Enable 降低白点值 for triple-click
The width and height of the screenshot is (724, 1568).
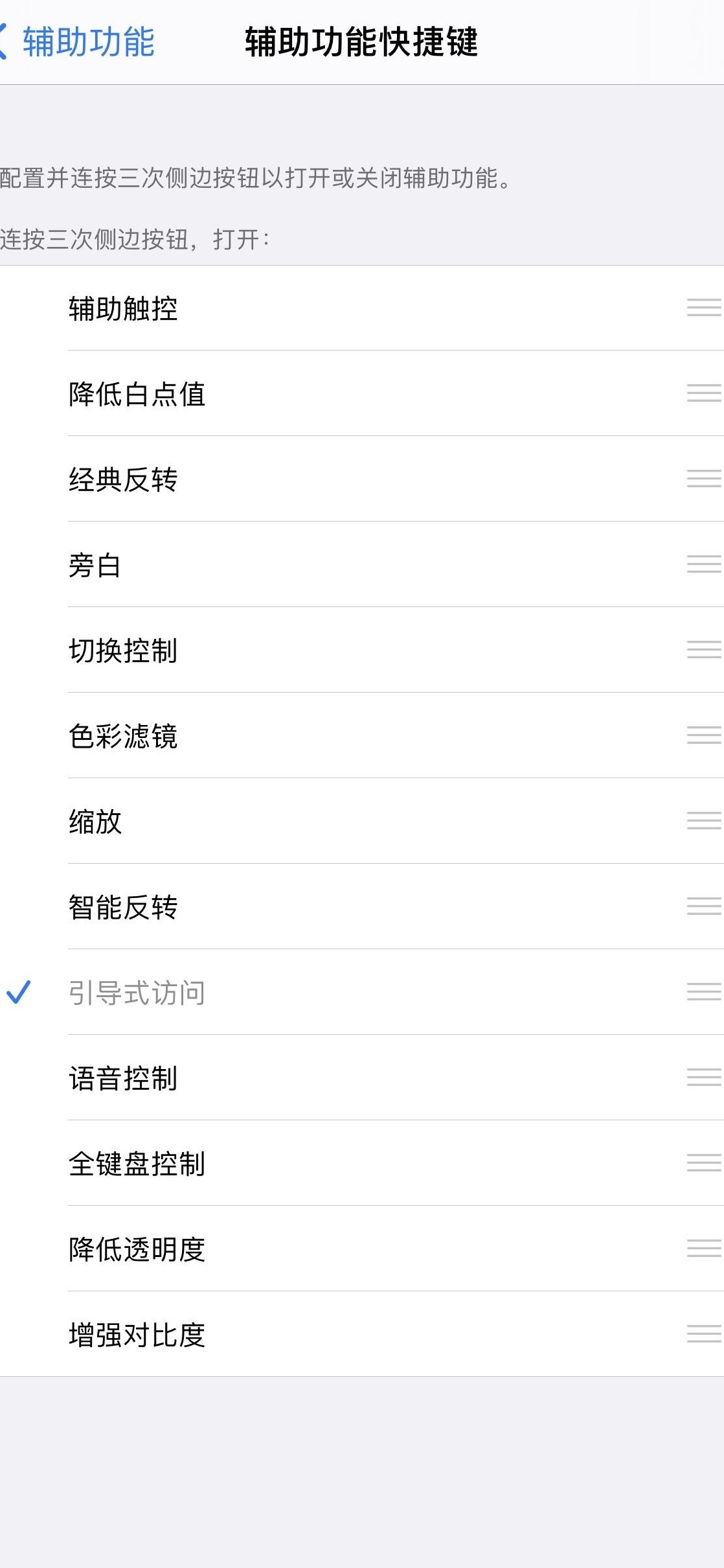362,393
